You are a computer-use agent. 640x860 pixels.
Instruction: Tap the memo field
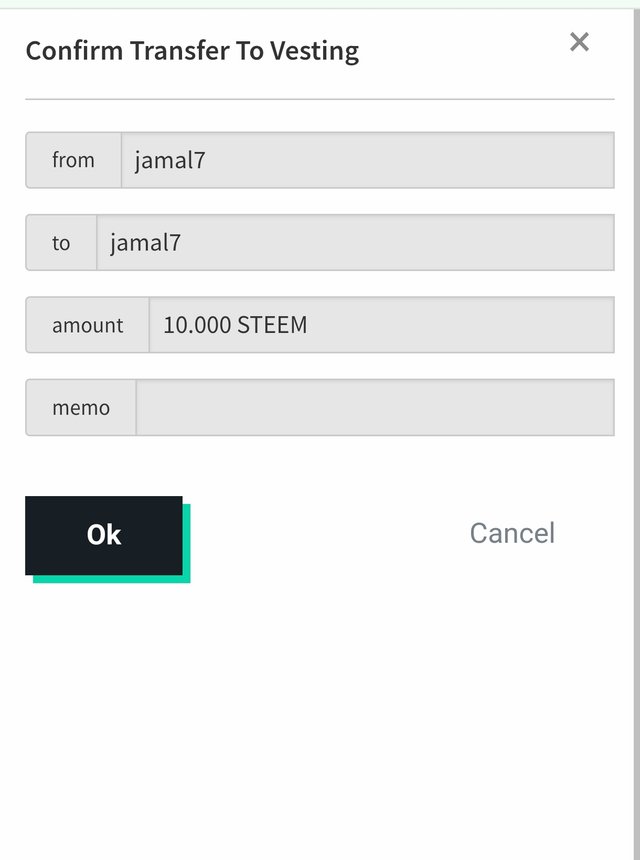pyautogui.click(x=374, y=407)
